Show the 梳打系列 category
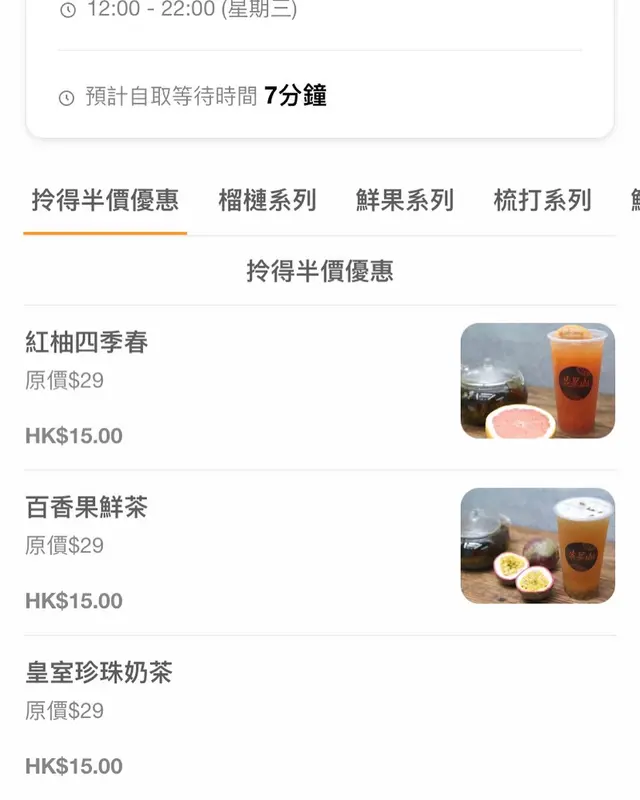Screen dimensions: 640x800 point(542,200)
